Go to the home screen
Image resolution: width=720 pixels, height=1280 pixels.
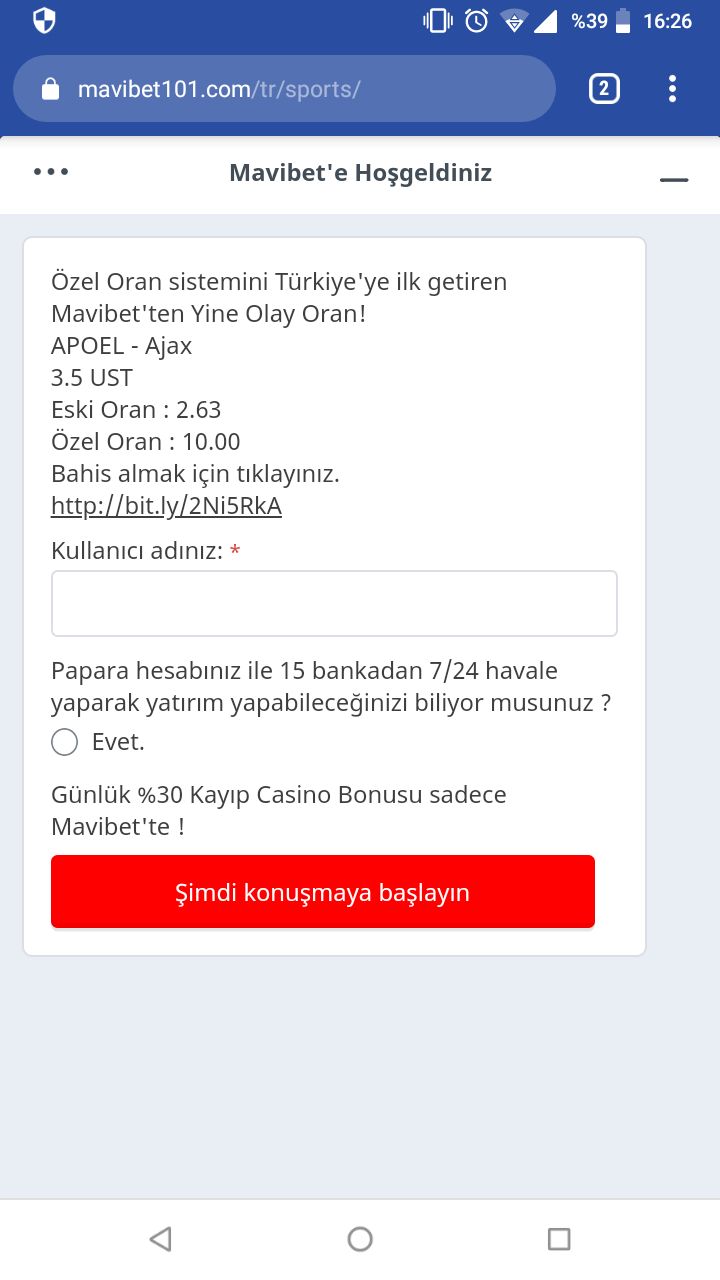pyautogui.click(x=360, y=1239)
